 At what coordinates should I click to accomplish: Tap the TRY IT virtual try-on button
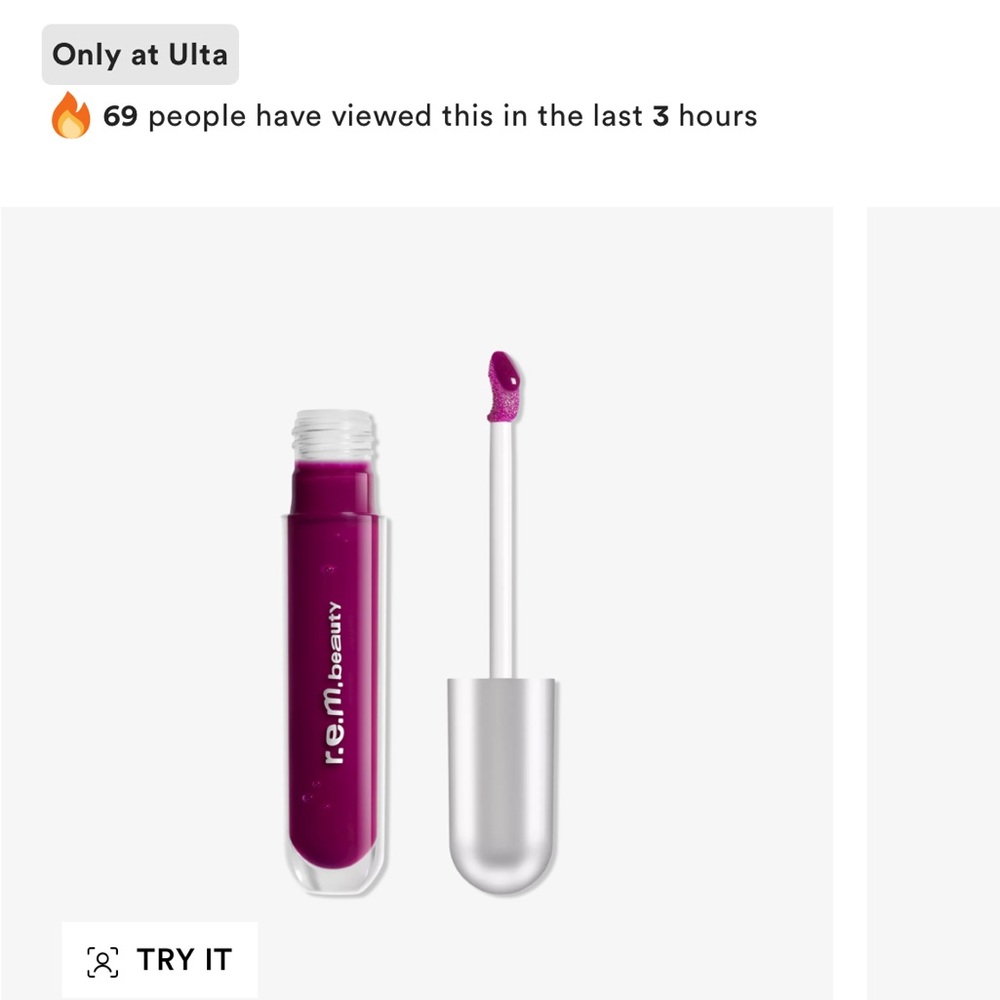[x=160, y=960]
